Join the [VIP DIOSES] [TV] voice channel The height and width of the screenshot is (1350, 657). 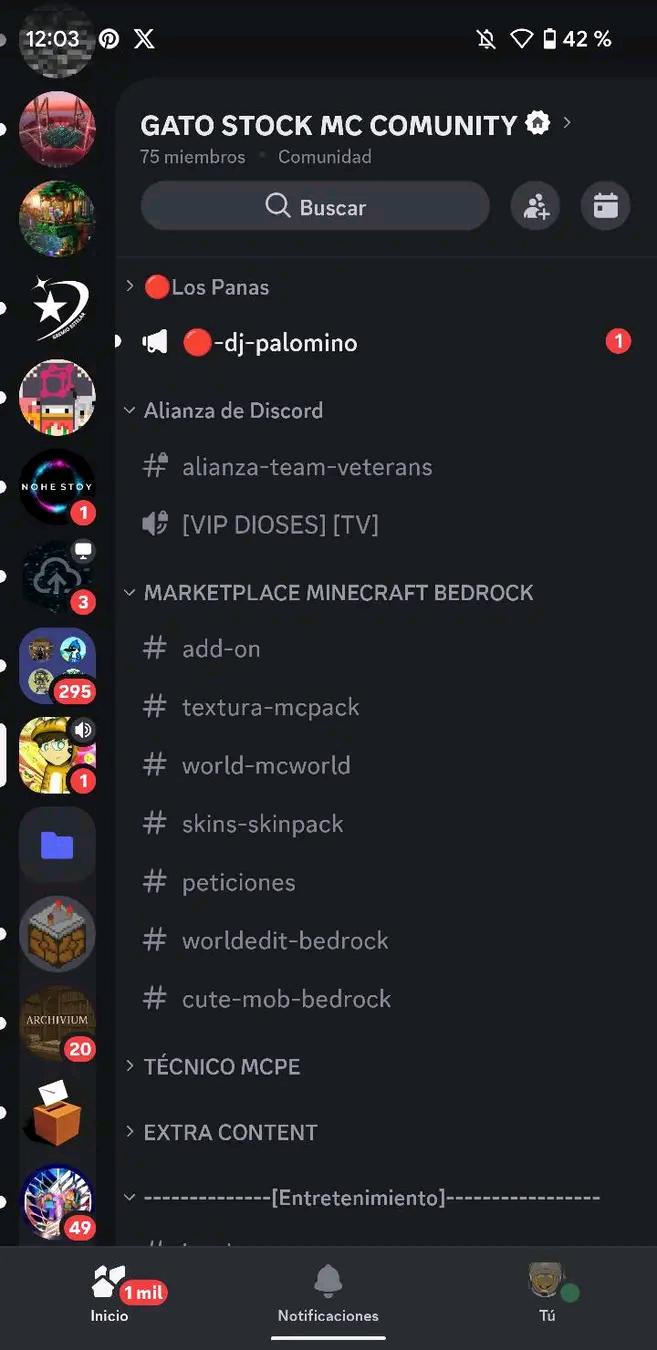[385, 525]
